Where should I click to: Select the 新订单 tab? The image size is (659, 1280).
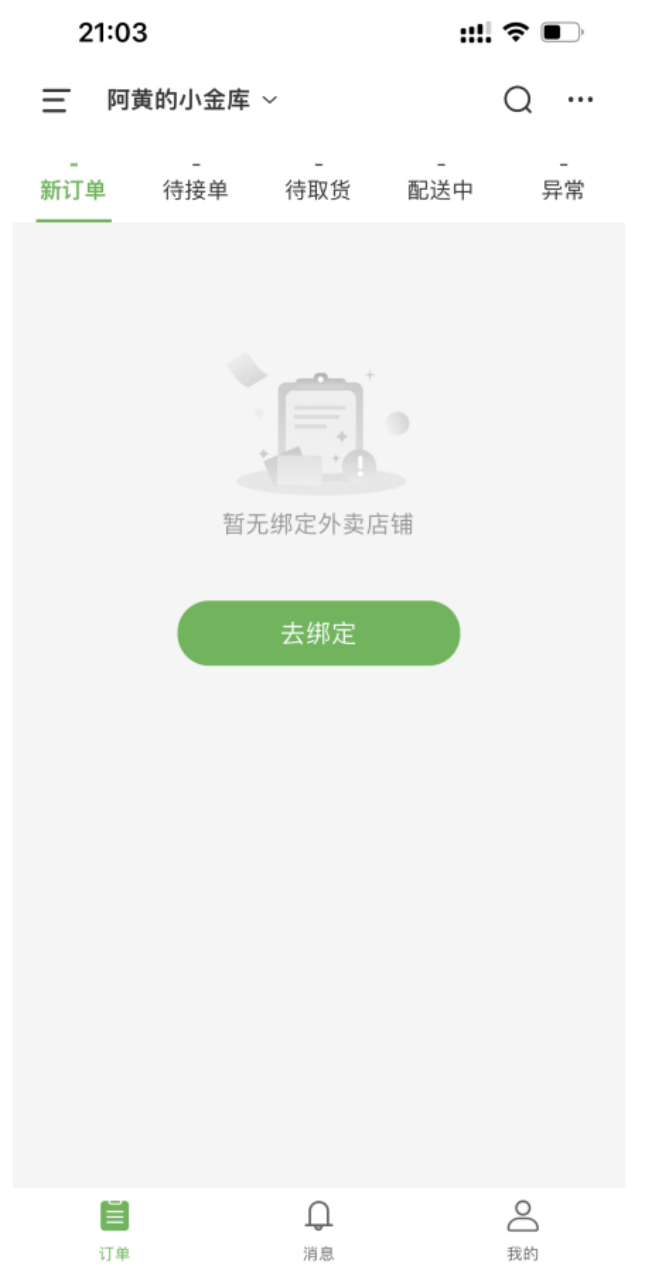[x=73, y=190]
